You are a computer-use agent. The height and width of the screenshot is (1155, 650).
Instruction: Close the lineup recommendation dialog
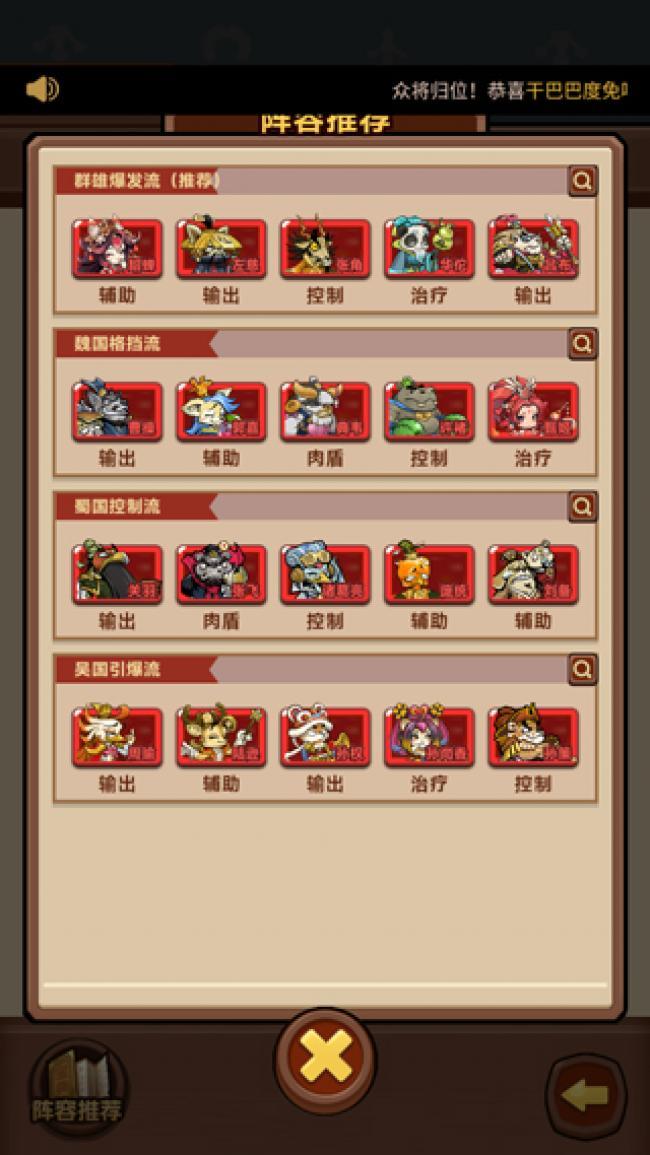pos(325,1058)
